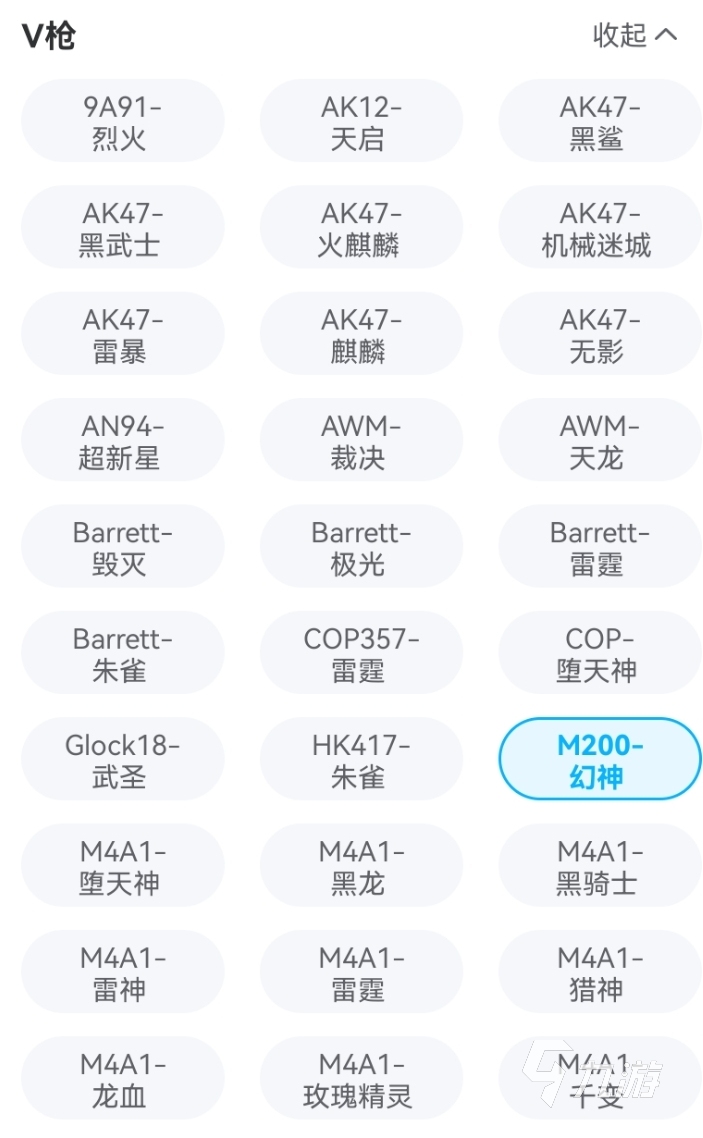Choose AWM-天龙 weapon filter
The height and width of the screenshot is (1138, 703).
pos(599,441)
